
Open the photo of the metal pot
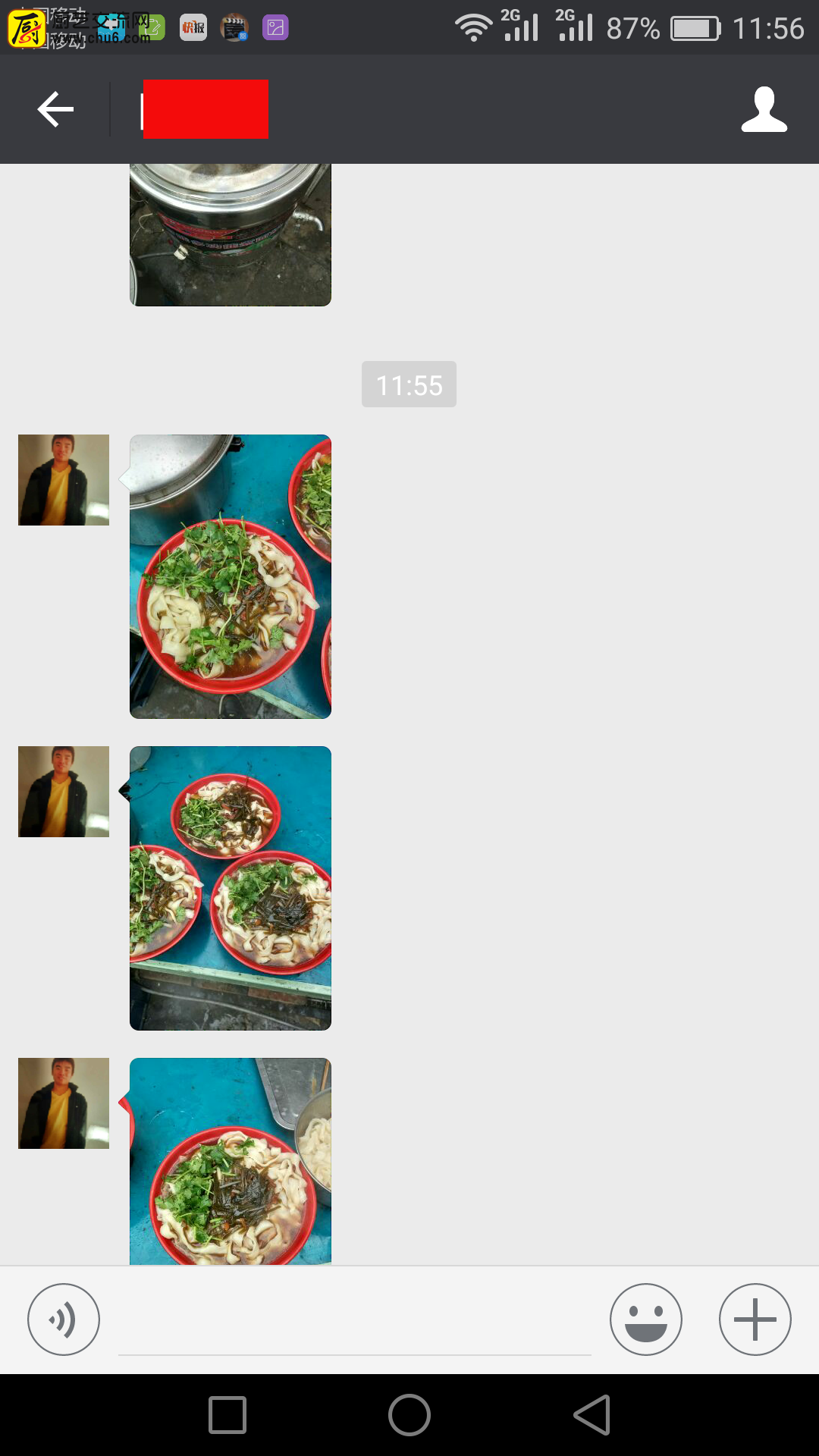(231, 234)
